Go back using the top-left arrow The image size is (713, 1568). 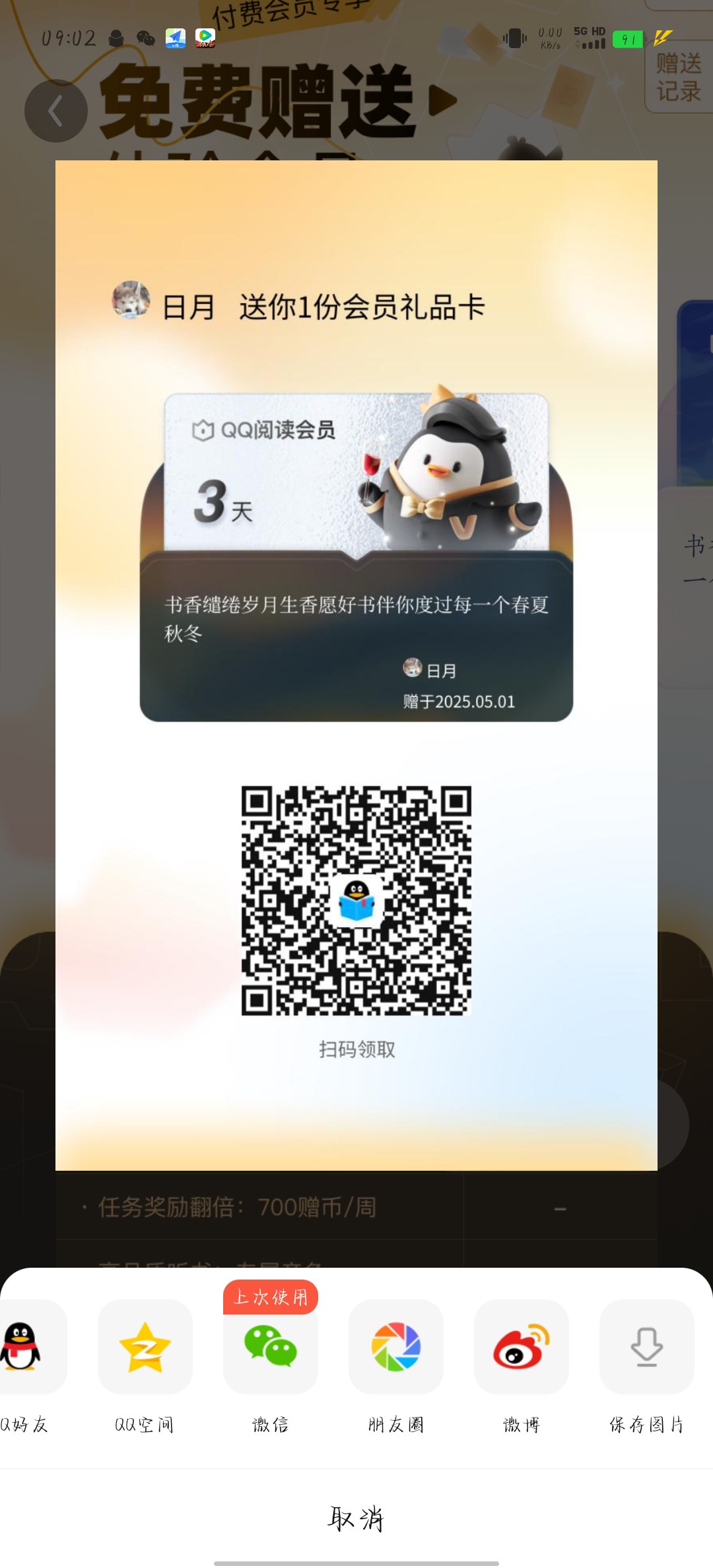[56, 111]
